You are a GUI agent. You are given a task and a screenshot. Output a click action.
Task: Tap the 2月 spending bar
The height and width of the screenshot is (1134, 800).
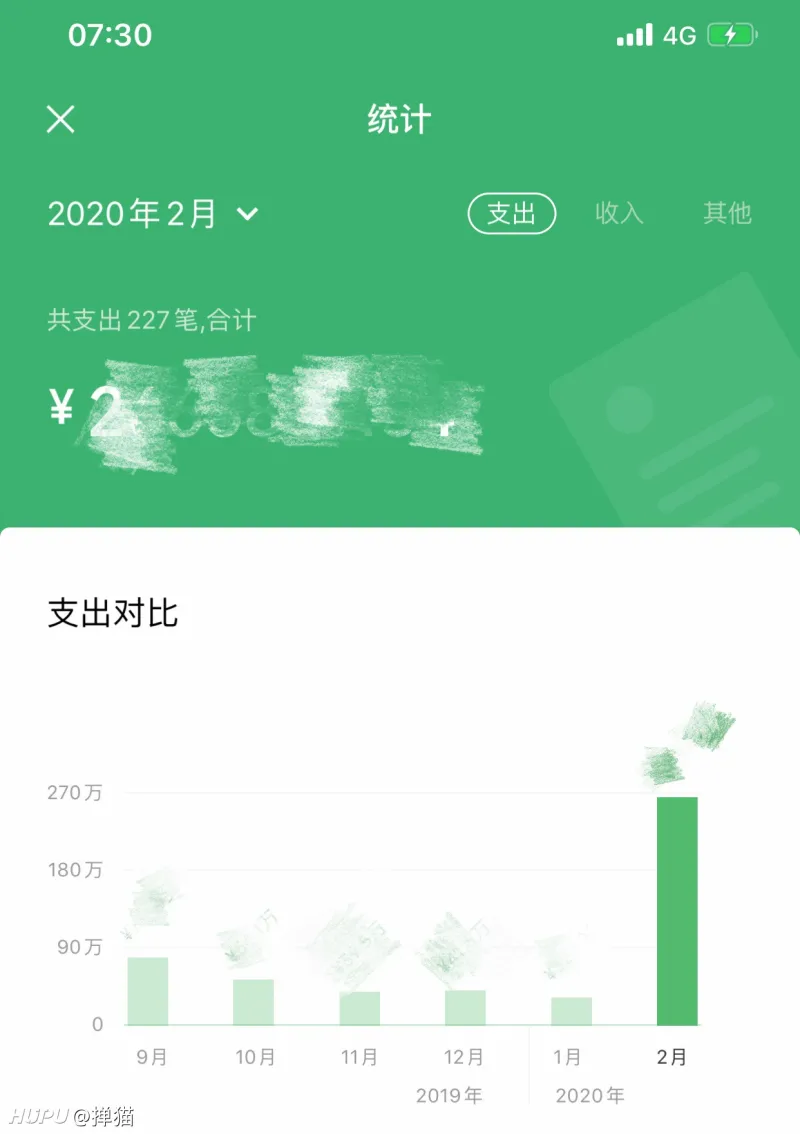click(677, 910)
